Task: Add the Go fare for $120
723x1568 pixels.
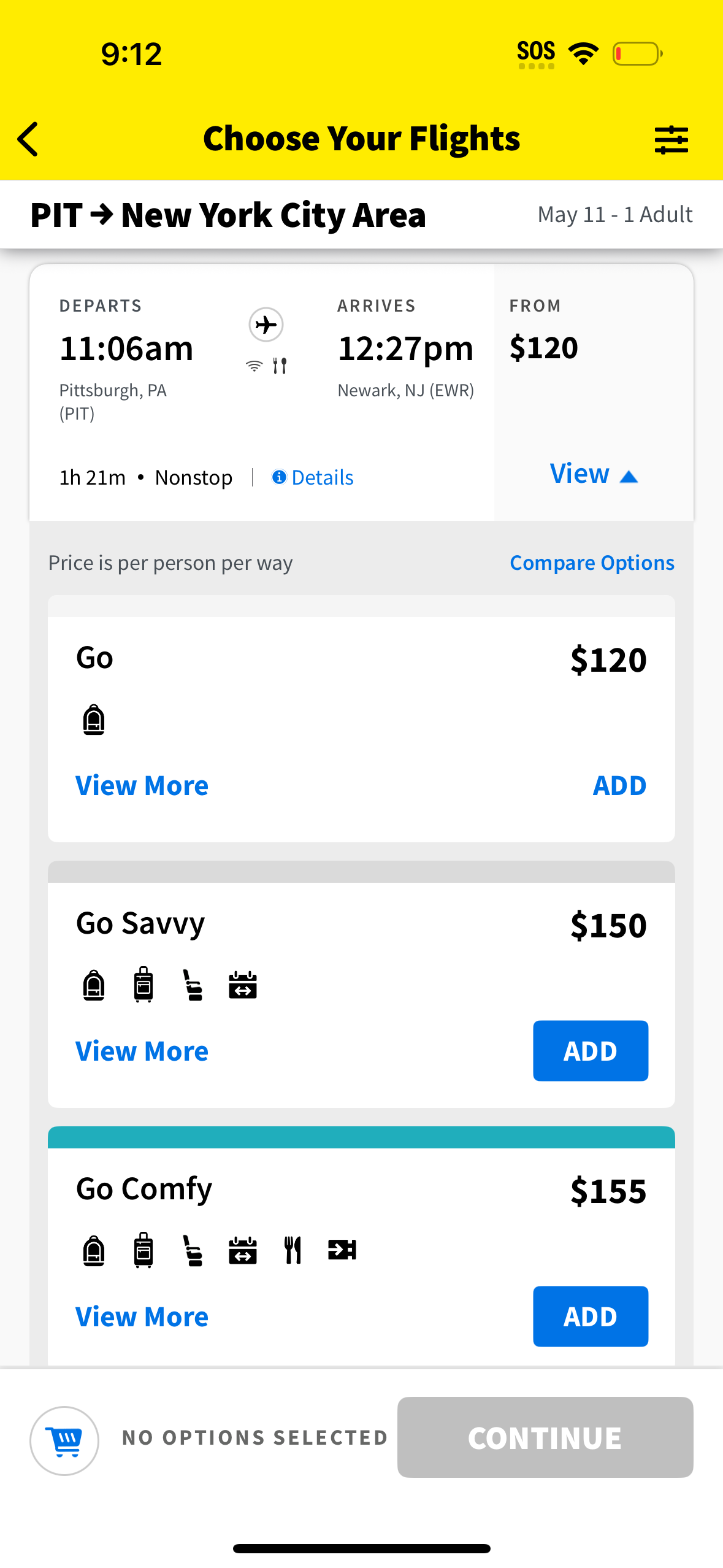Action: coord(619,785)
